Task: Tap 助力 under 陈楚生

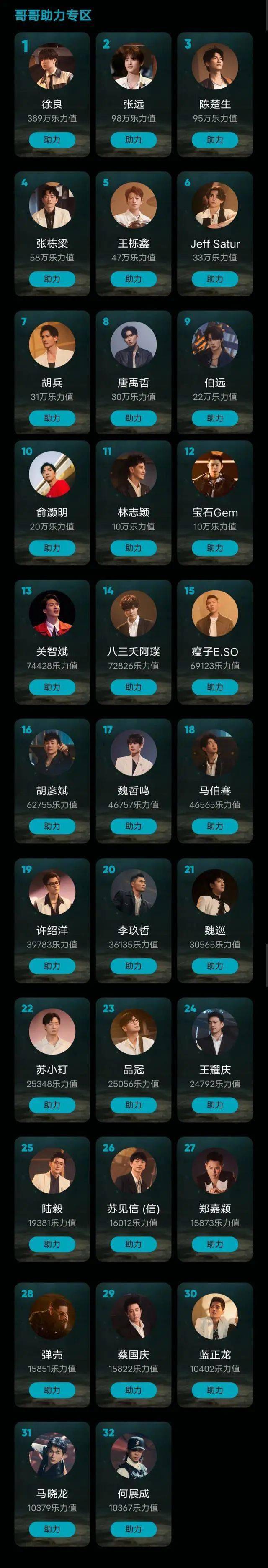Action: pyautogui.click(x=214, y=140)
